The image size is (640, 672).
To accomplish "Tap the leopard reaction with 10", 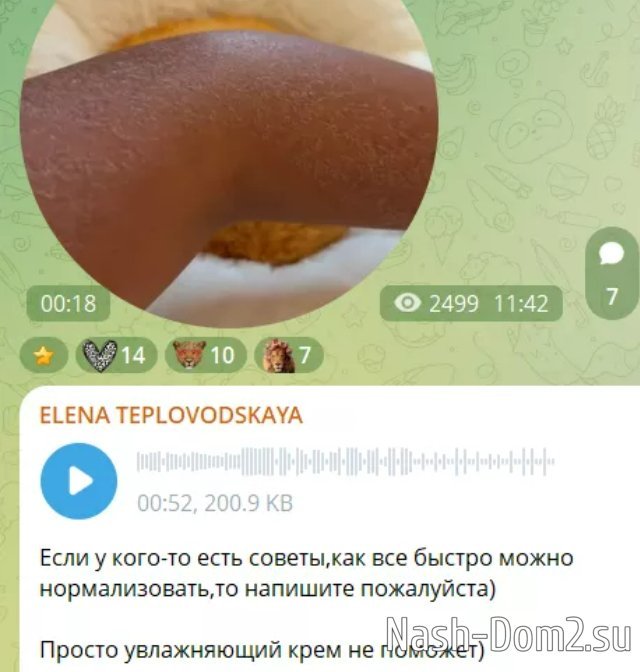I will click(204, 354).
